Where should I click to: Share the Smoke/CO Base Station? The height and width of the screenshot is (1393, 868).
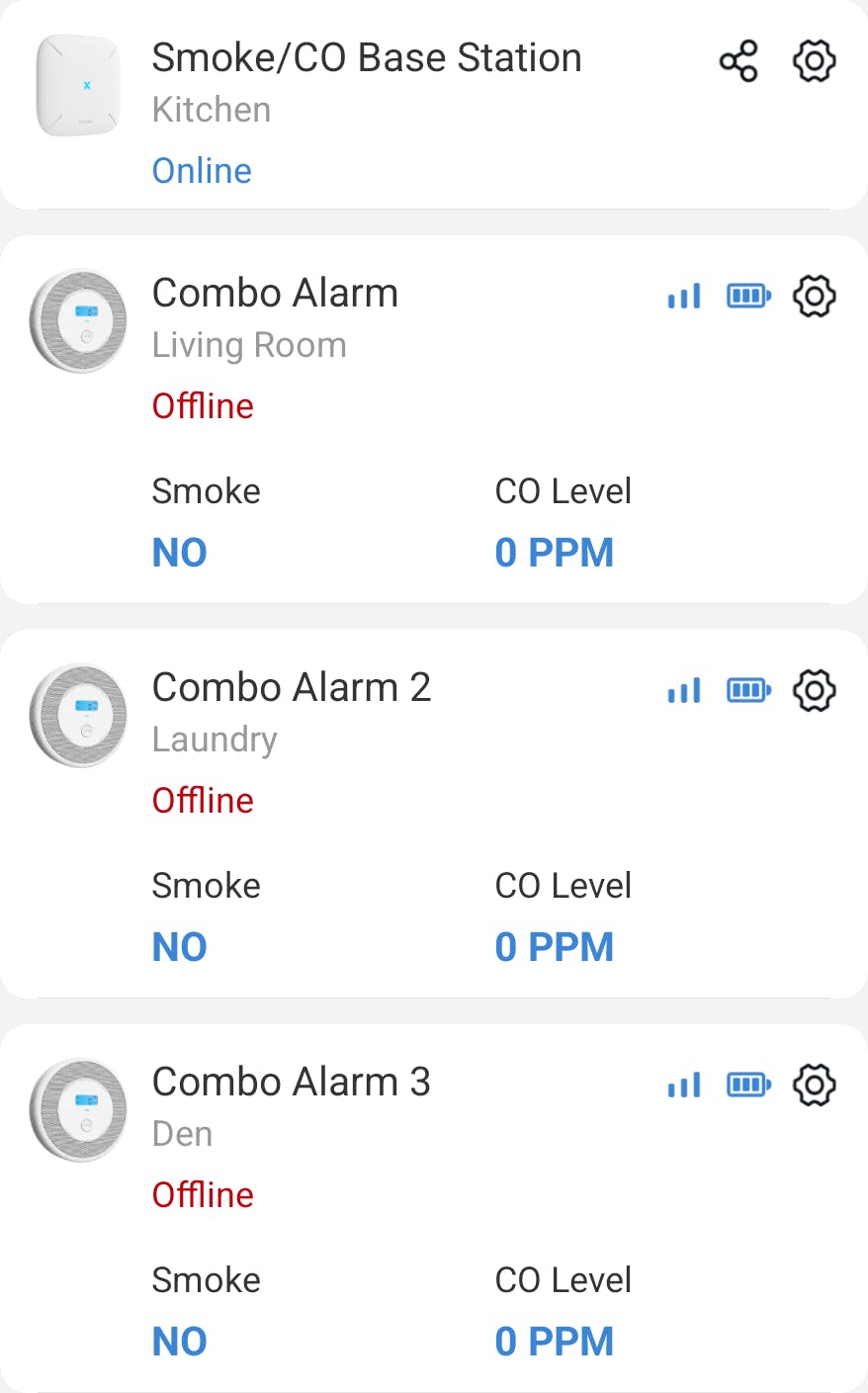(738, 61)
